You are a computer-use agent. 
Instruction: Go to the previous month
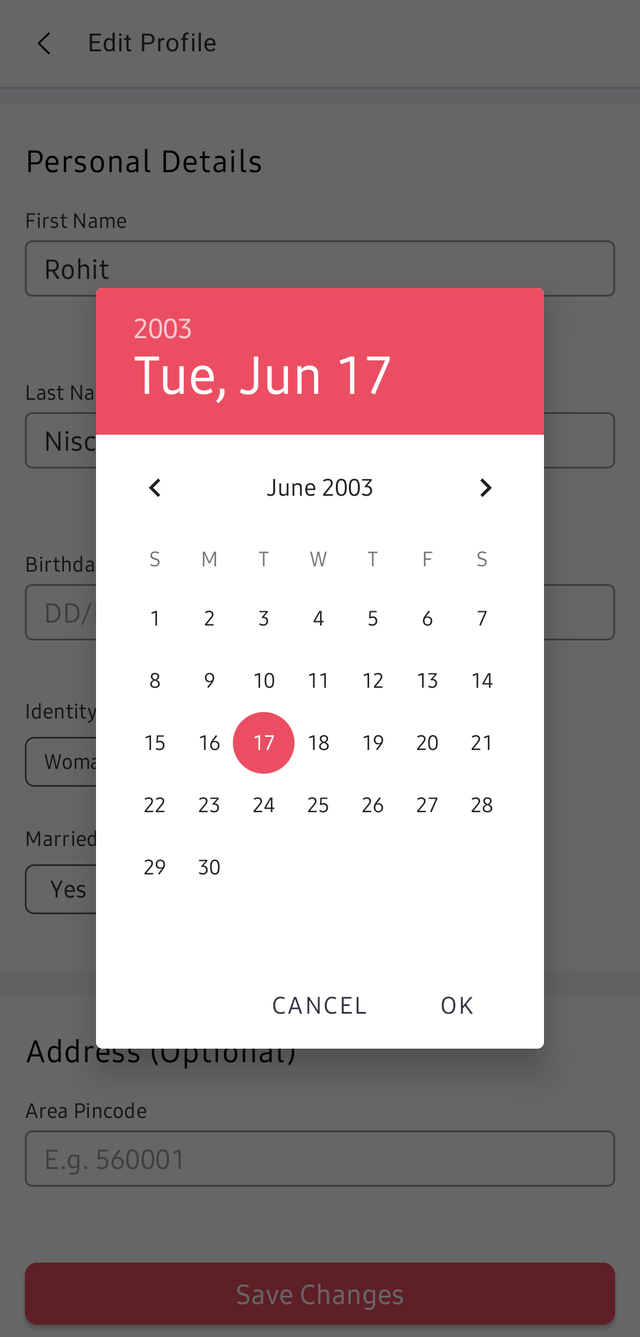(155, 488)
